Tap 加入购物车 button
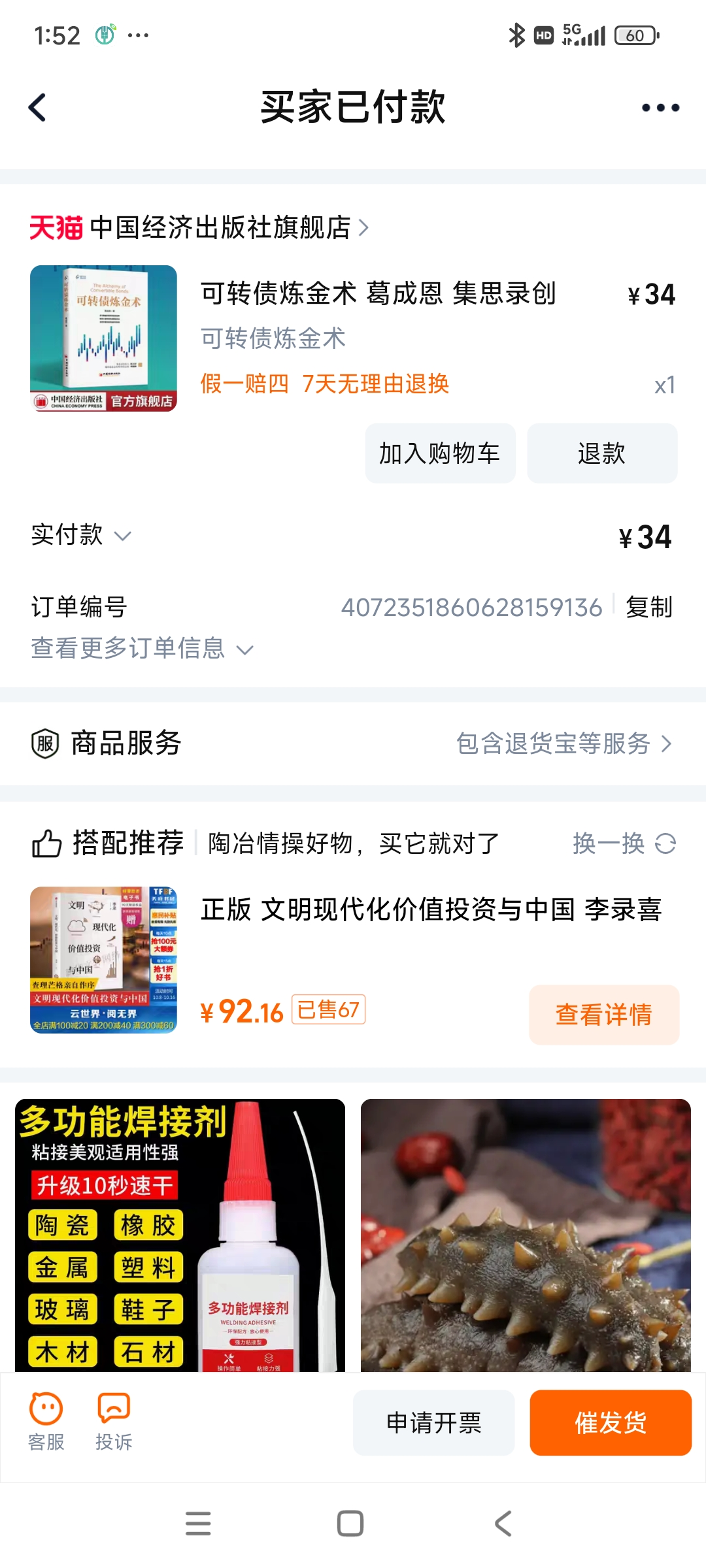Viewport: 706px width, 1568px height. point(440,453)
